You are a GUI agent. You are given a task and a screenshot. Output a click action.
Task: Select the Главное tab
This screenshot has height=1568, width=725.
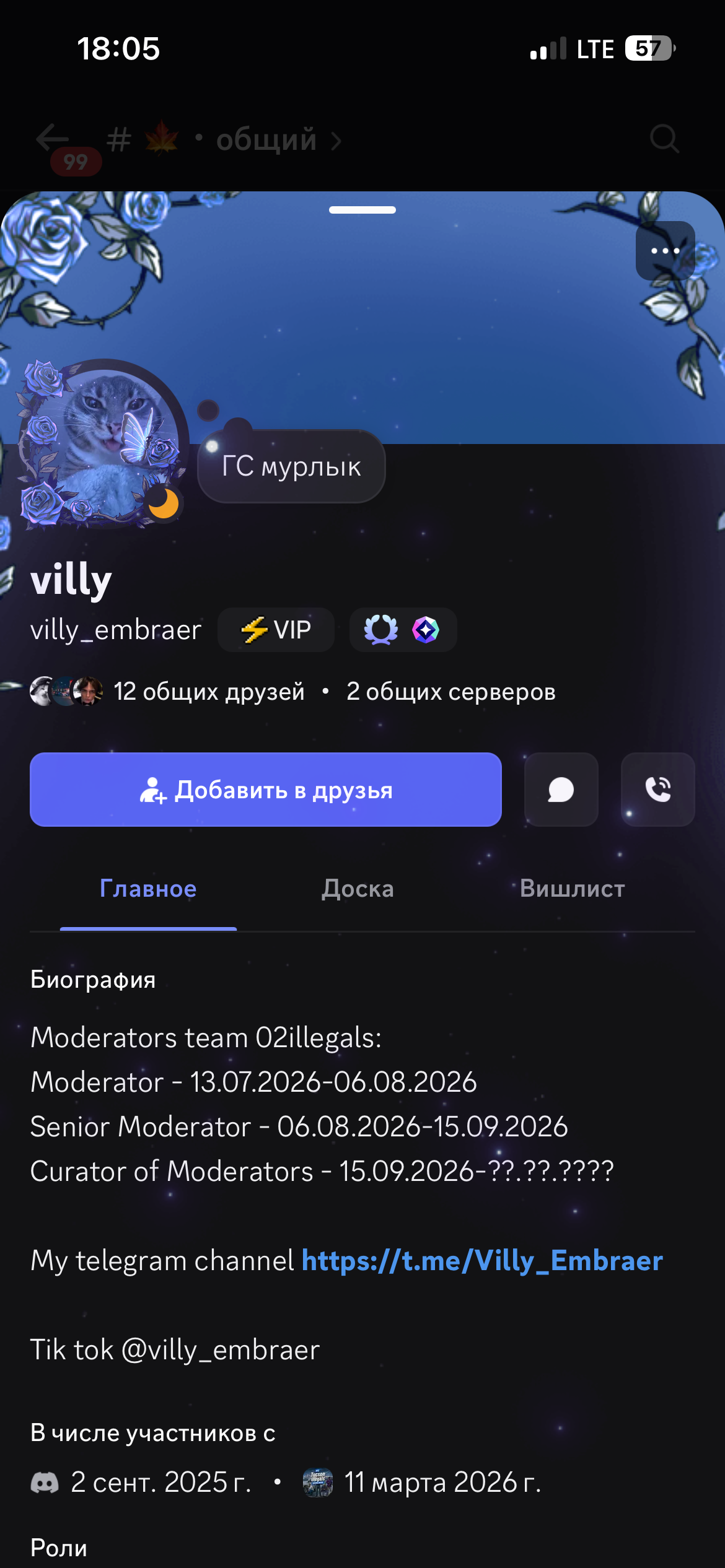(x=148, y=889)
